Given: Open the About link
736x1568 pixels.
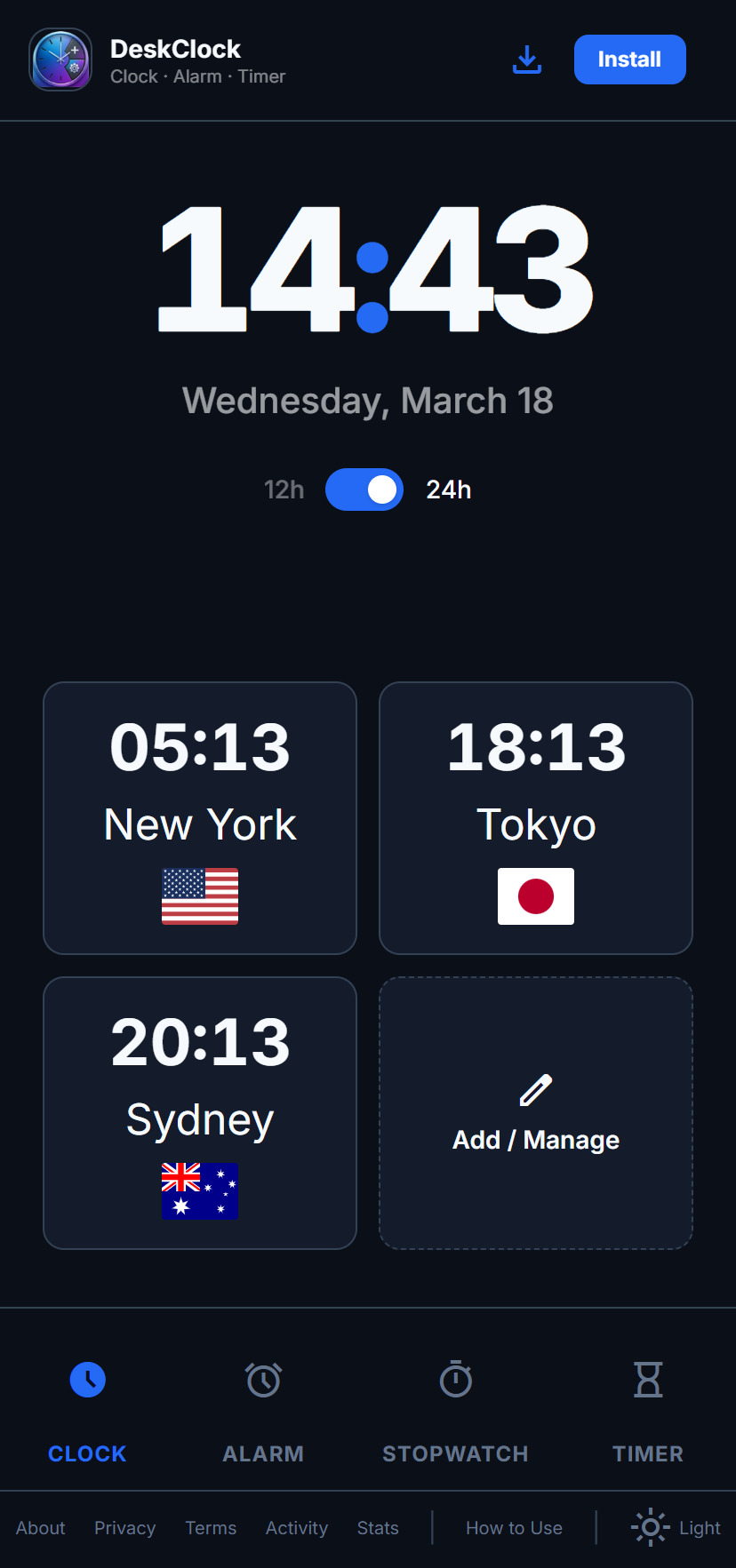Looking at the screenshot, I should tap(41, 1528).
